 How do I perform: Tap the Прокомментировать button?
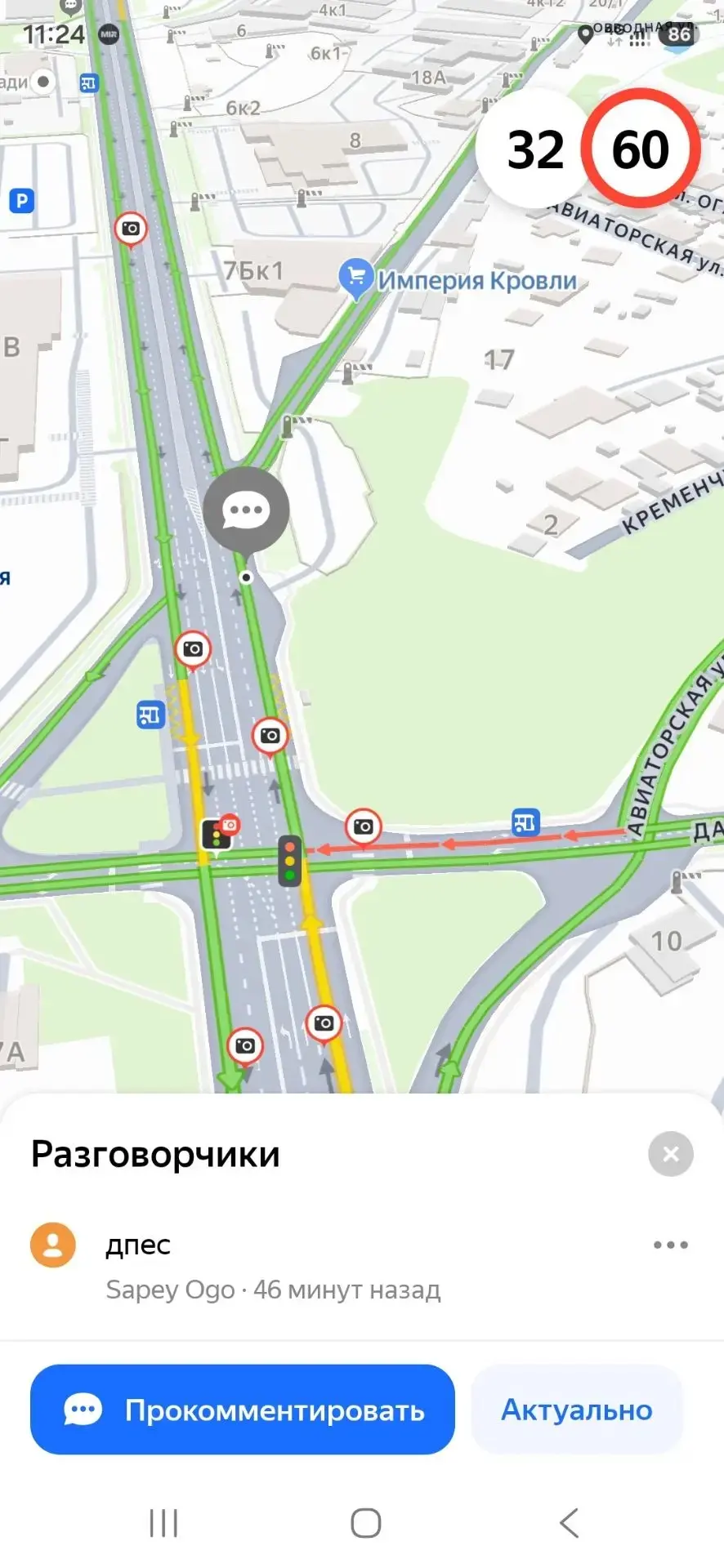point(242,1410)
